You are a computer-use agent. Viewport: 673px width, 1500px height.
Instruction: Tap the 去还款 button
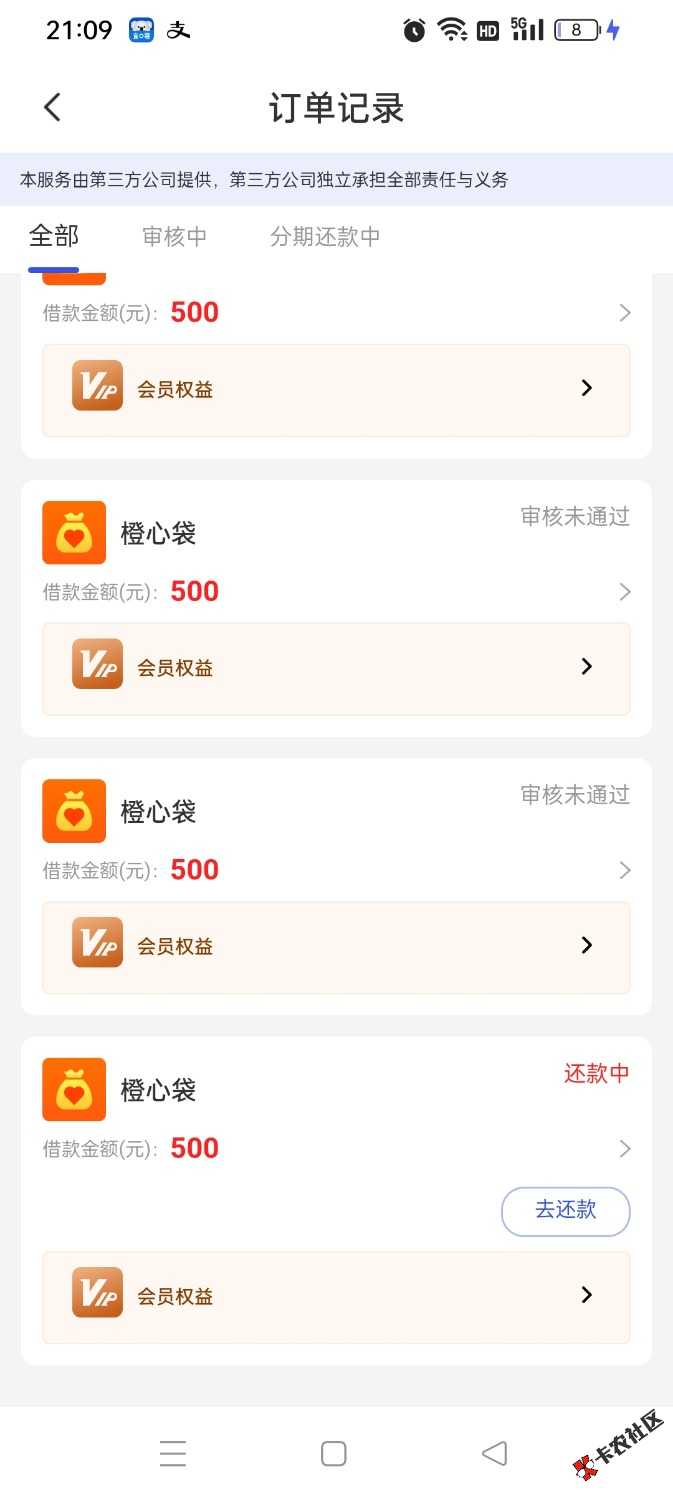point(565,1211)
